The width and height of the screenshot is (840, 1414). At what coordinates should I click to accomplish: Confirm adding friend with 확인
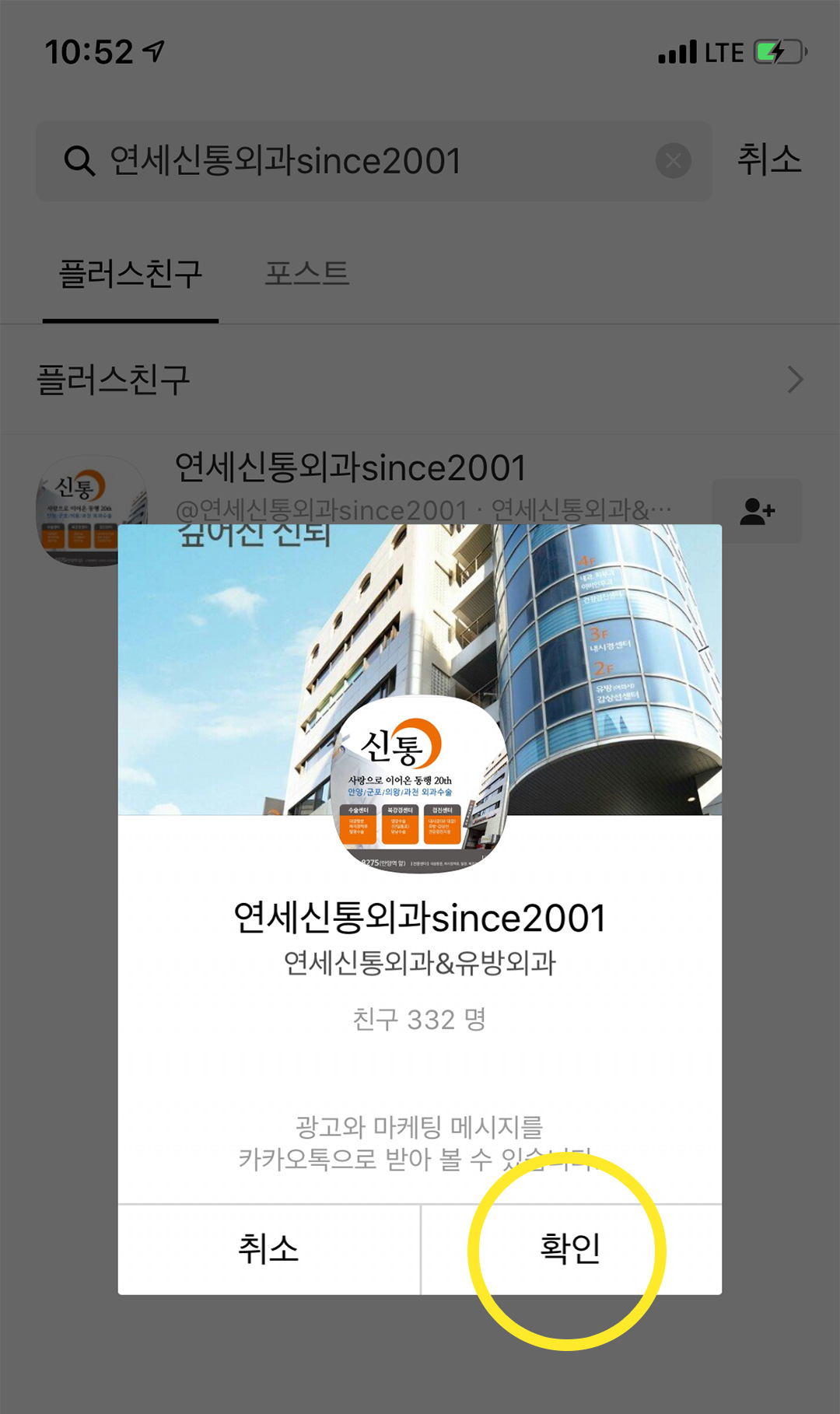(570, 1249)
